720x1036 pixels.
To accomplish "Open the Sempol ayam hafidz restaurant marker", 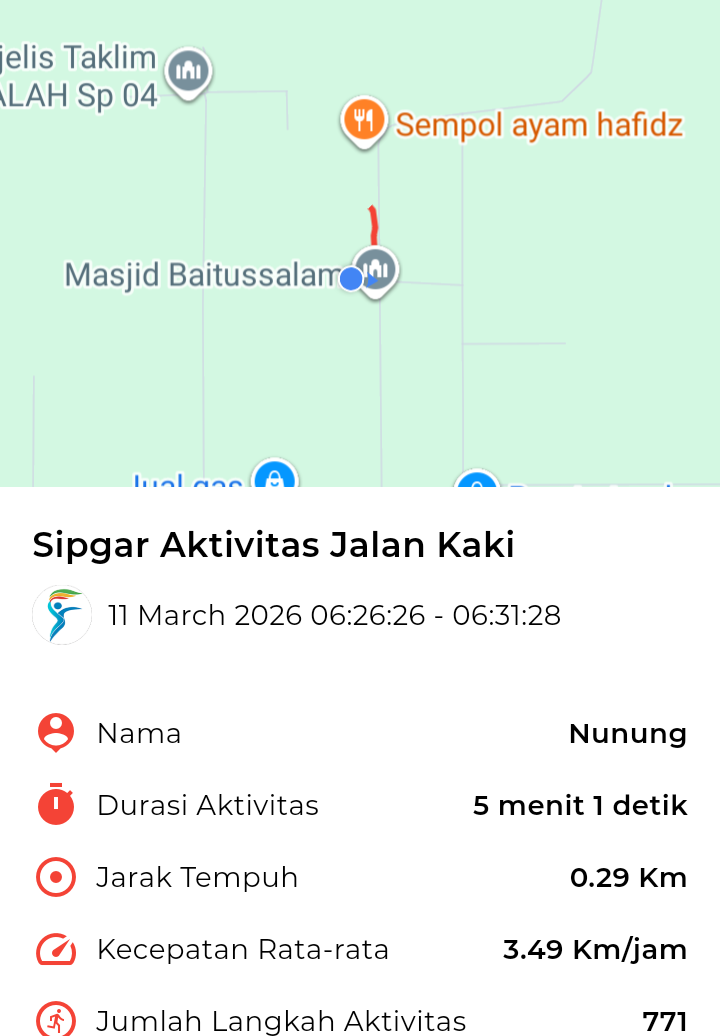I will tap(363, 122).
